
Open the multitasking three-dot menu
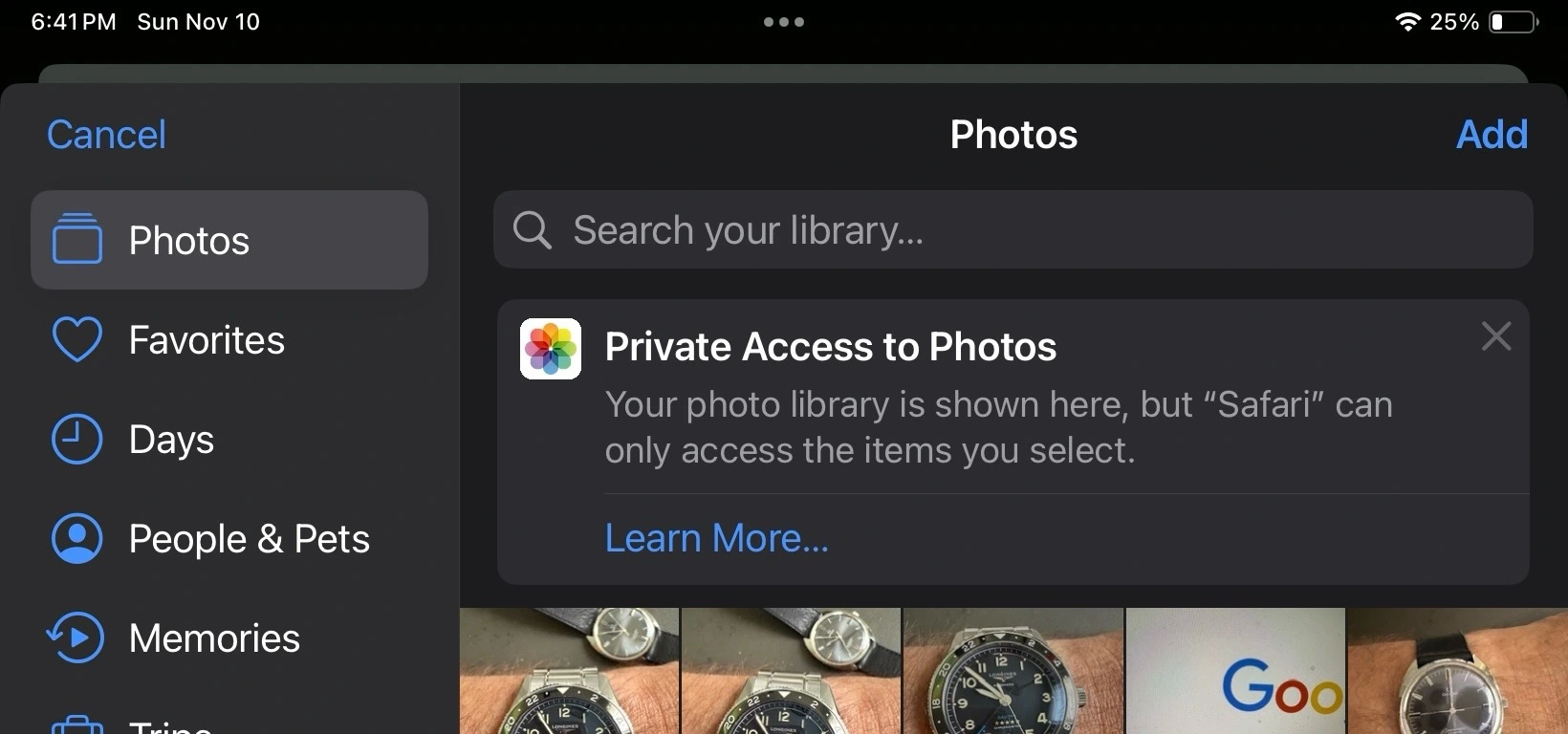tap(783, 22)
